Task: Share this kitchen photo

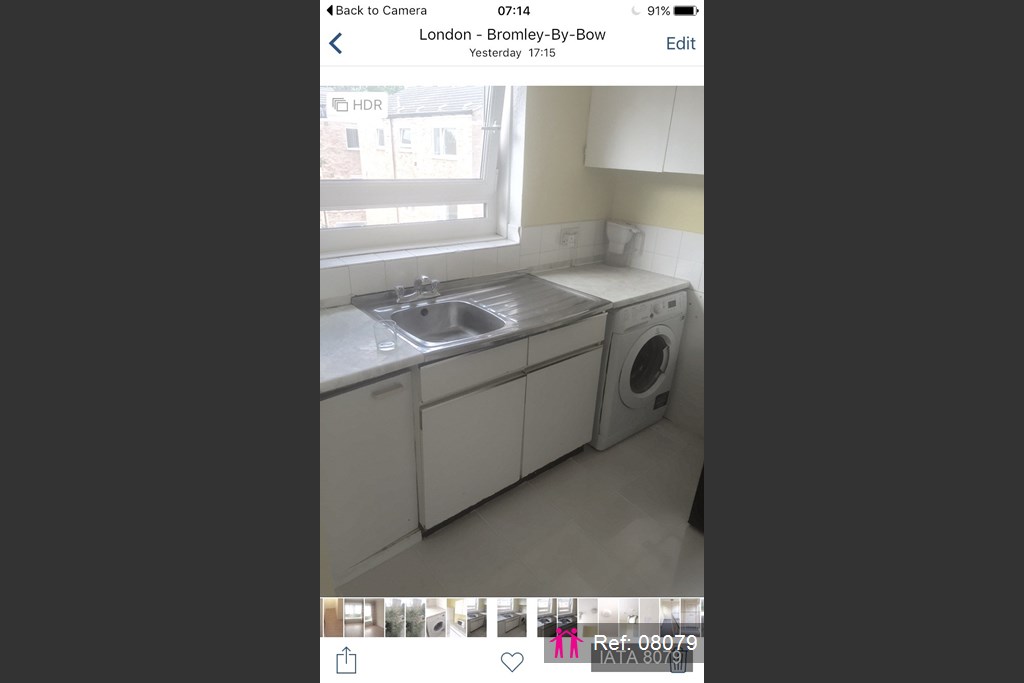Action: coord(346,660)
